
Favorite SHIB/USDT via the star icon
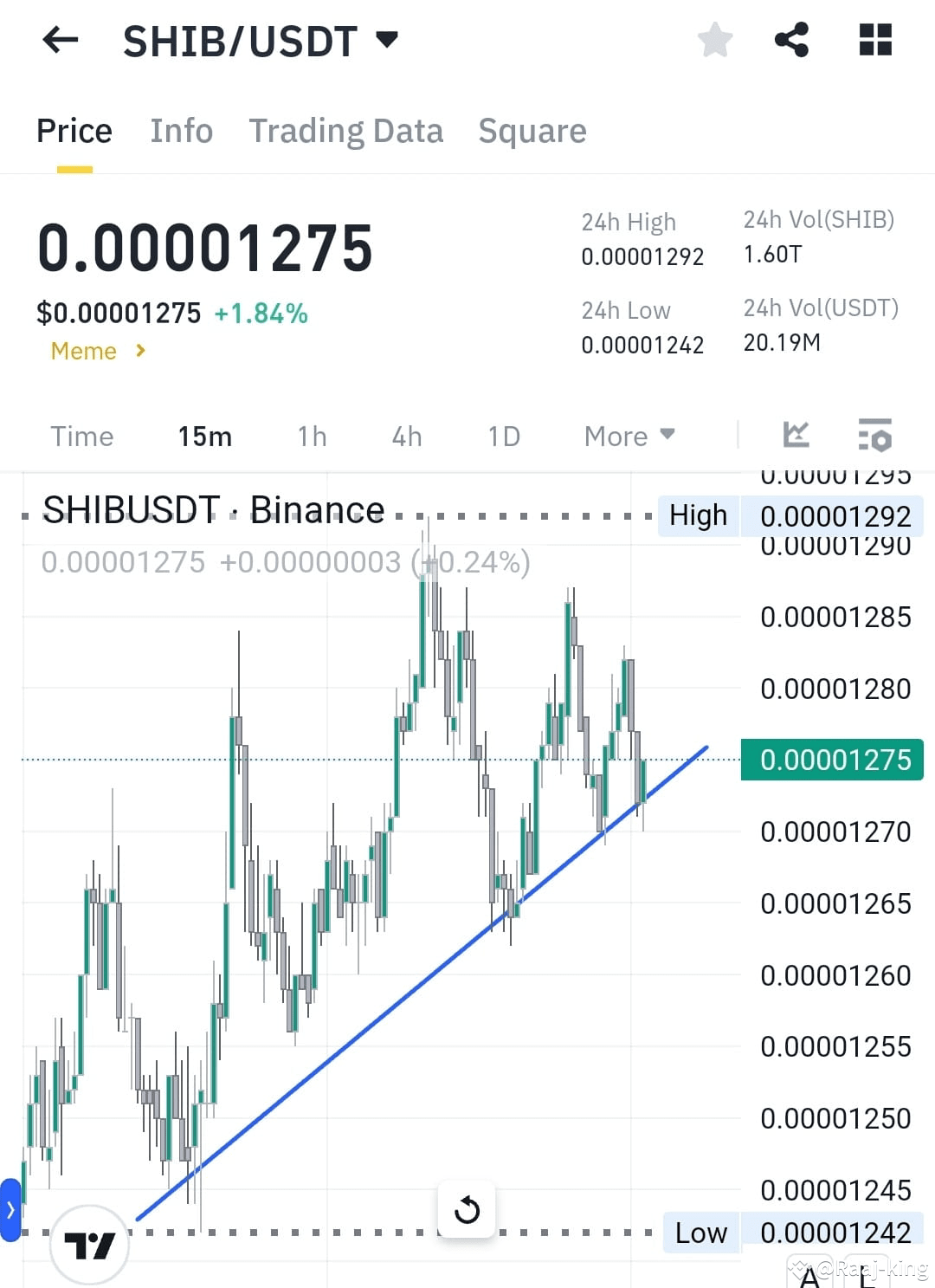point(715,40)
